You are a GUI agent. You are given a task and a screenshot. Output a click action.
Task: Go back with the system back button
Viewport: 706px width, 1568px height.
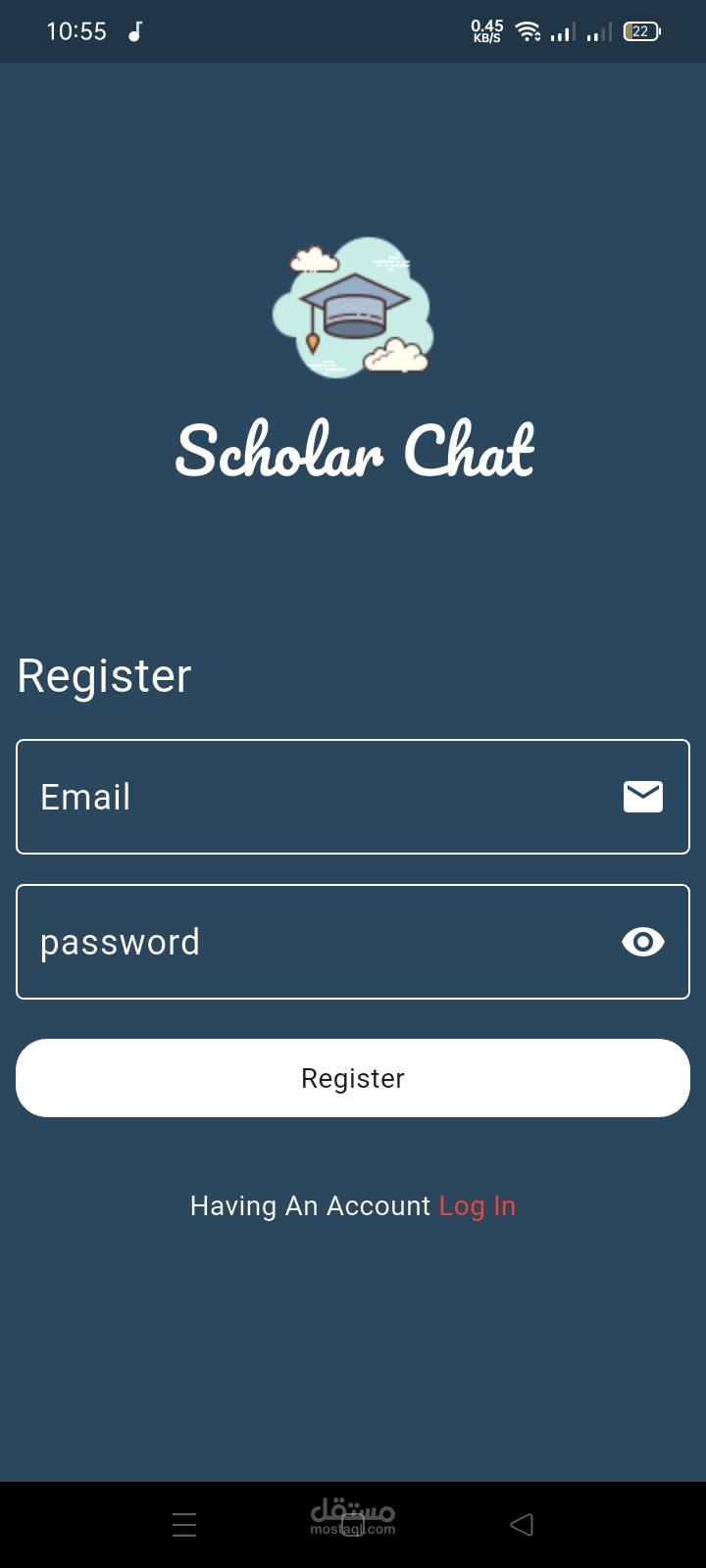tap(522, 1524)
